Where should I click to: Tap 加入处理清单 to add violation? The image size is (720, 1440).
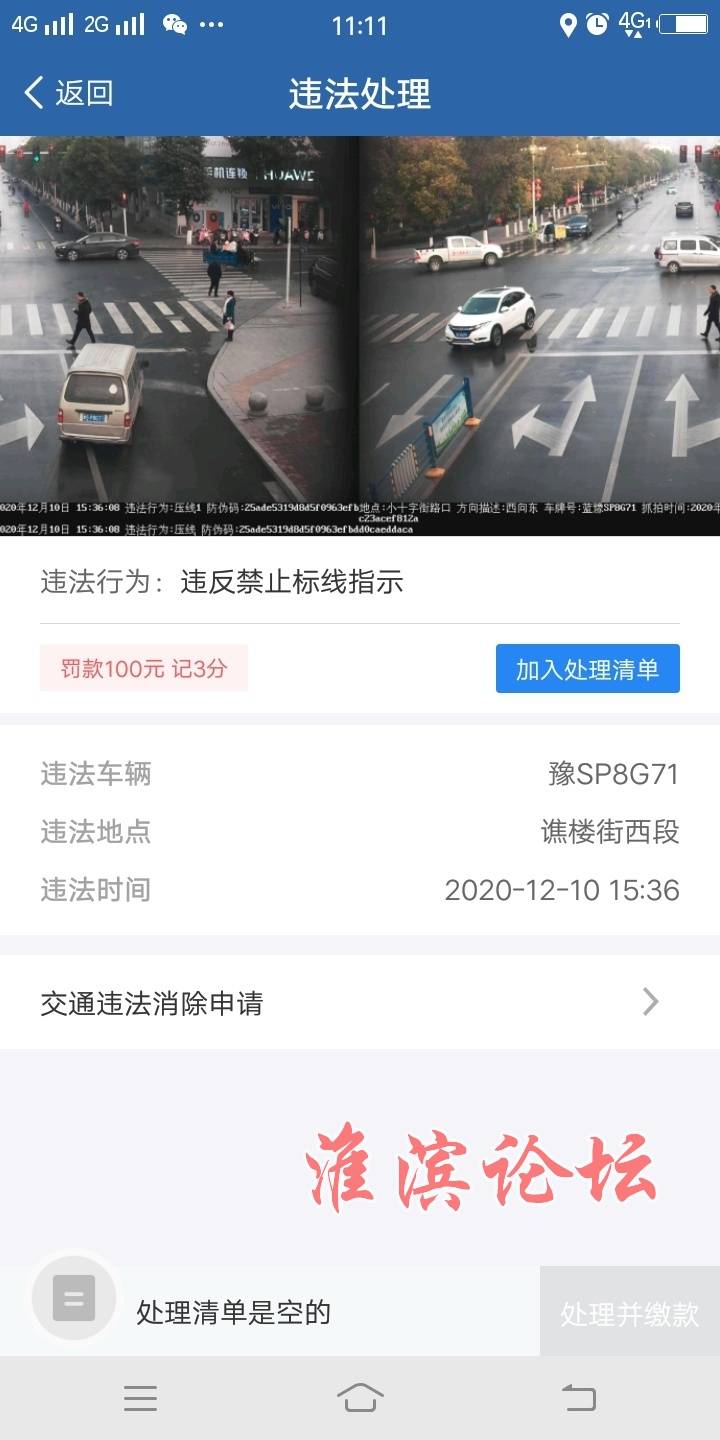587,669
